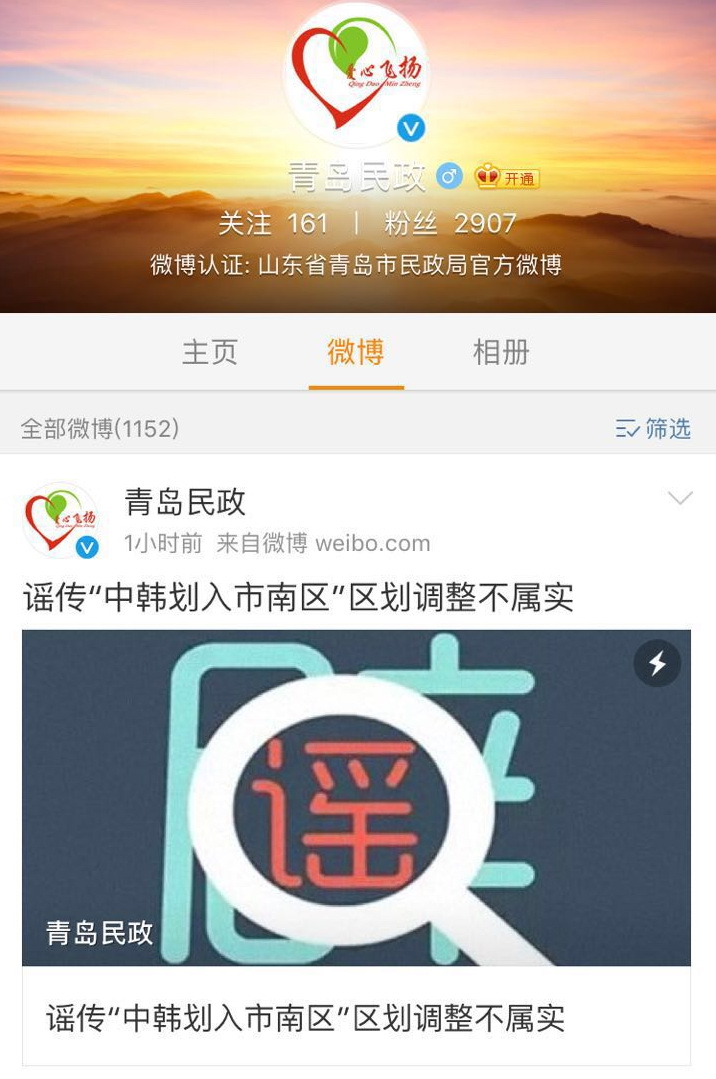View the 关注 161 following list
The height and width of the screenshot is (1079, 716).
point(273,223)
